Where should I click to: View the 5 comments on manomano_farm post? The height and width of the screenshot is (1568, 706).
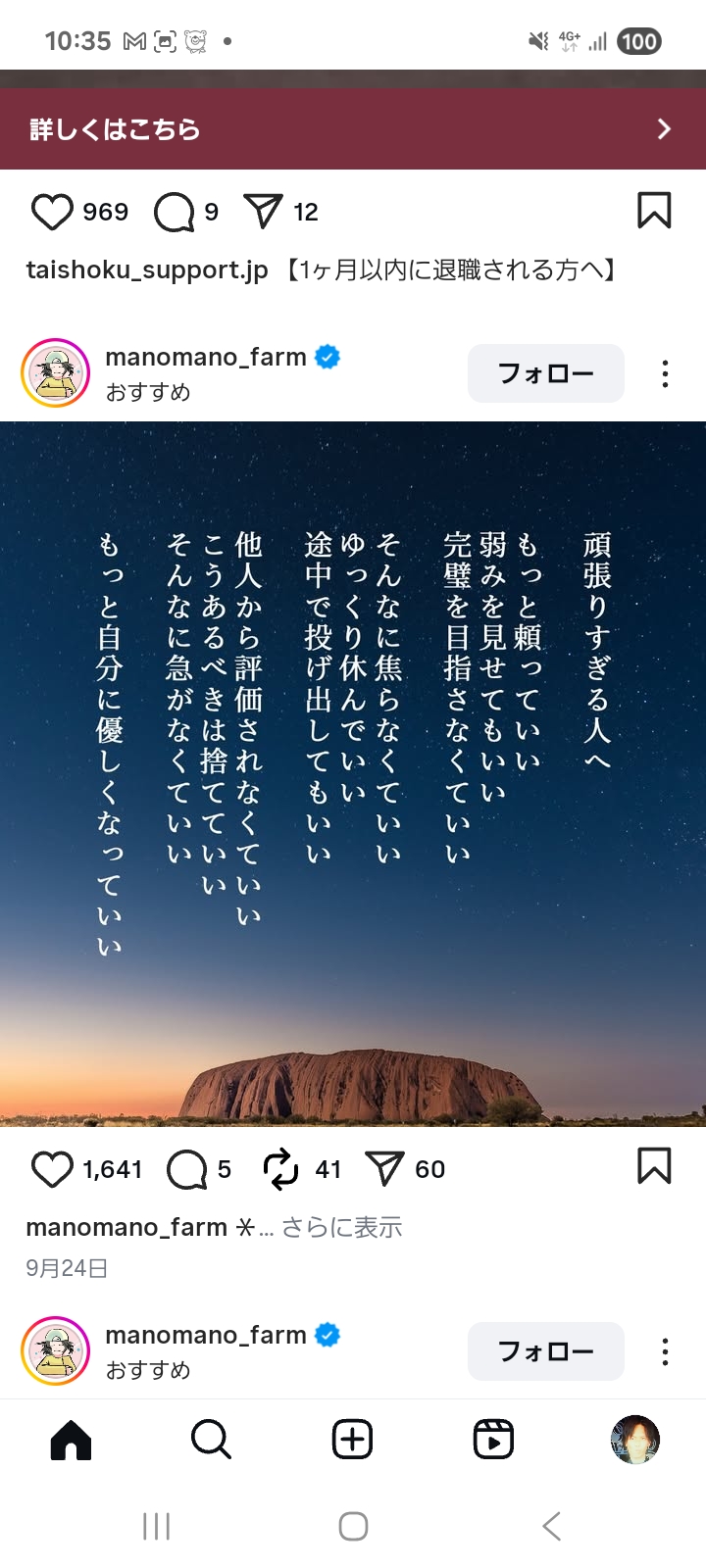click(186, 1169)
